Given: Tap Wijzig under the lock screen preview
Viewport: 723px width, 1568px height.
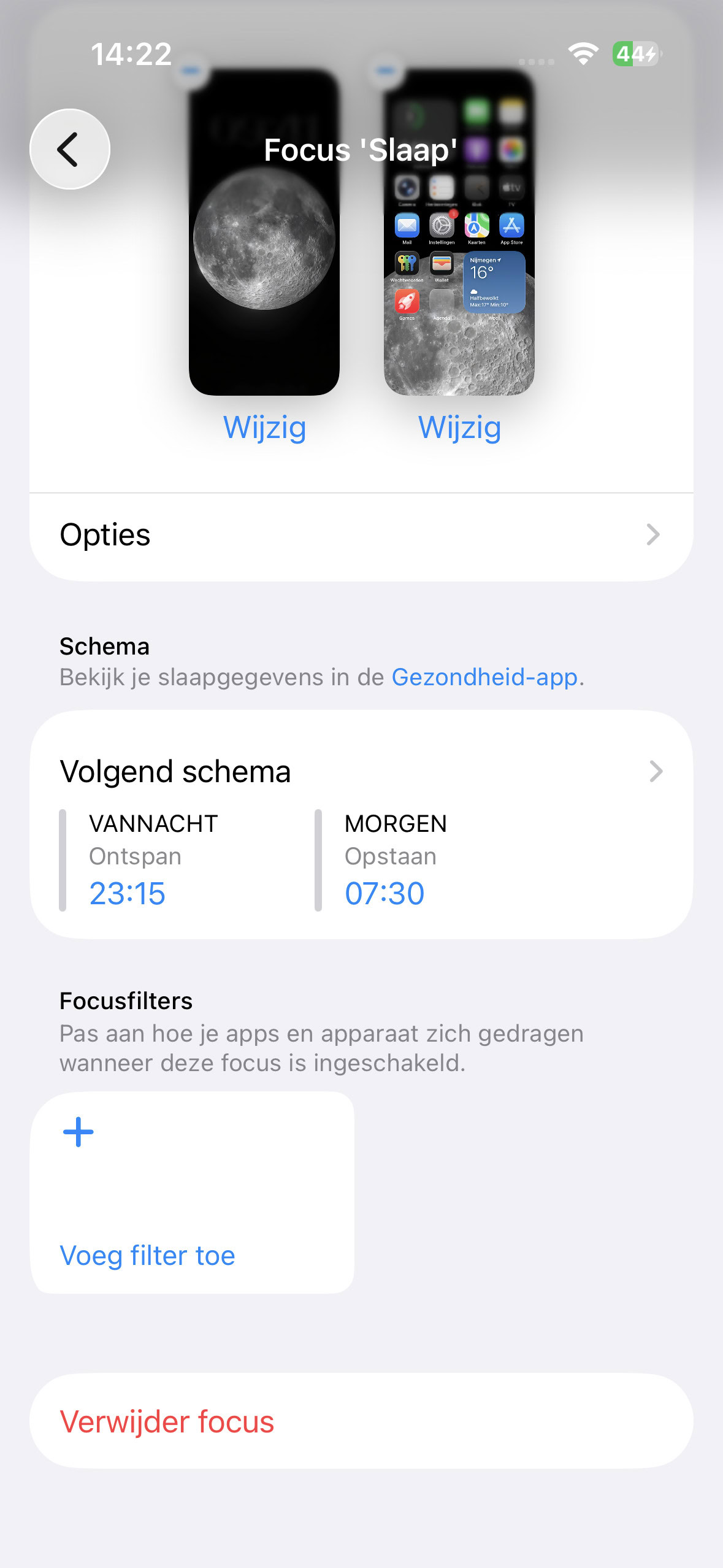Looking at the screenshot, I should 264,428.
